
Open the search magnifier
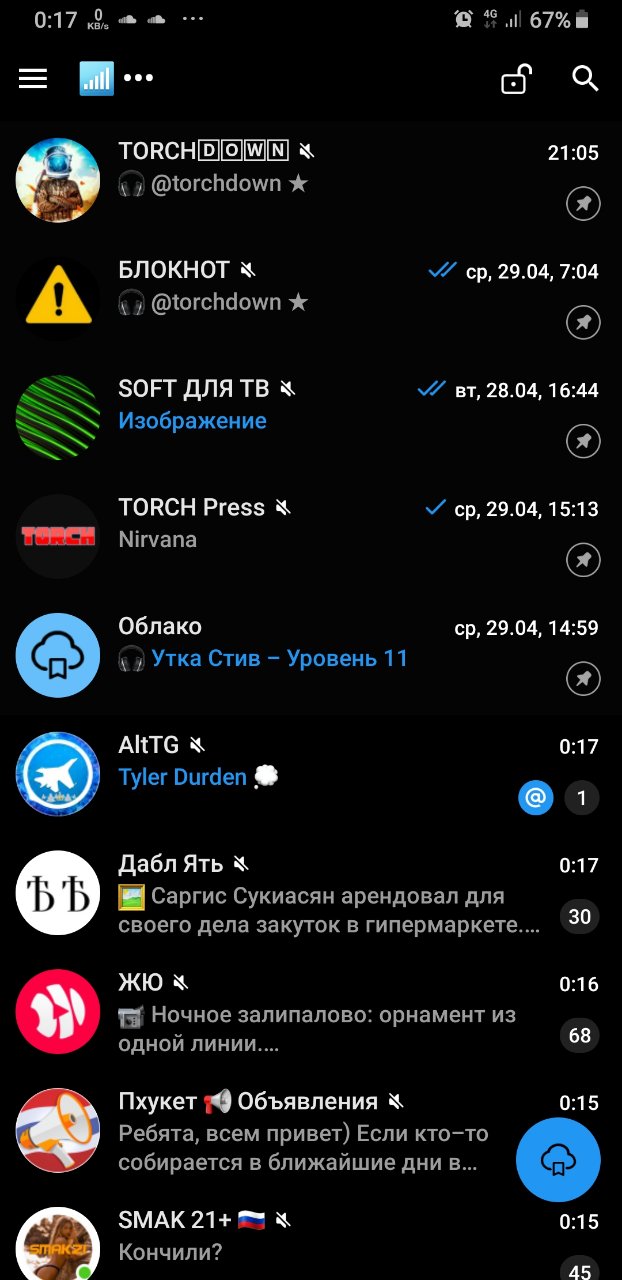tap(585, 79)
